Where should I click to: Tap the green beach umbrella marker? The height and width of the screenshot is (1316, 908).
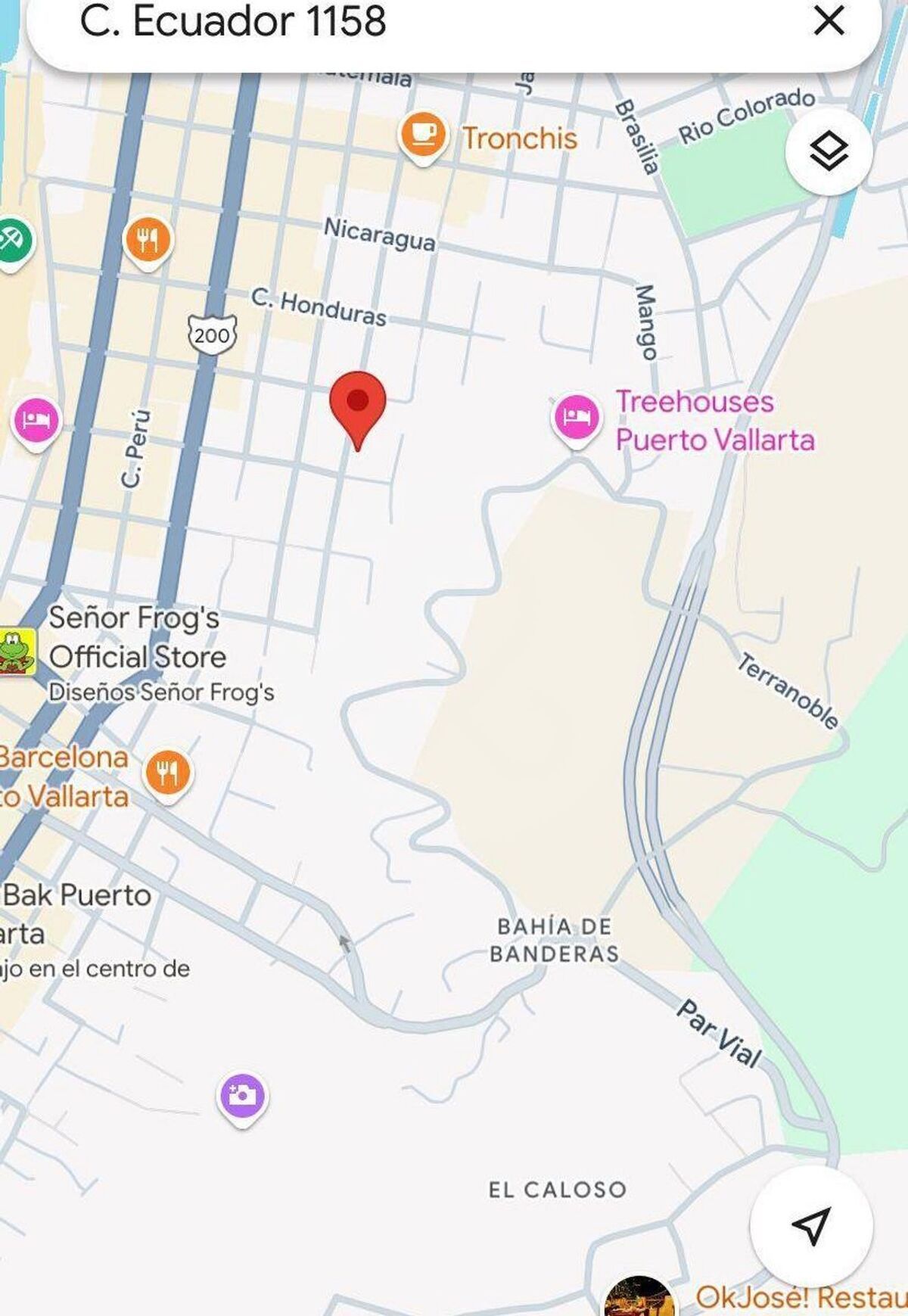(14, 240)
